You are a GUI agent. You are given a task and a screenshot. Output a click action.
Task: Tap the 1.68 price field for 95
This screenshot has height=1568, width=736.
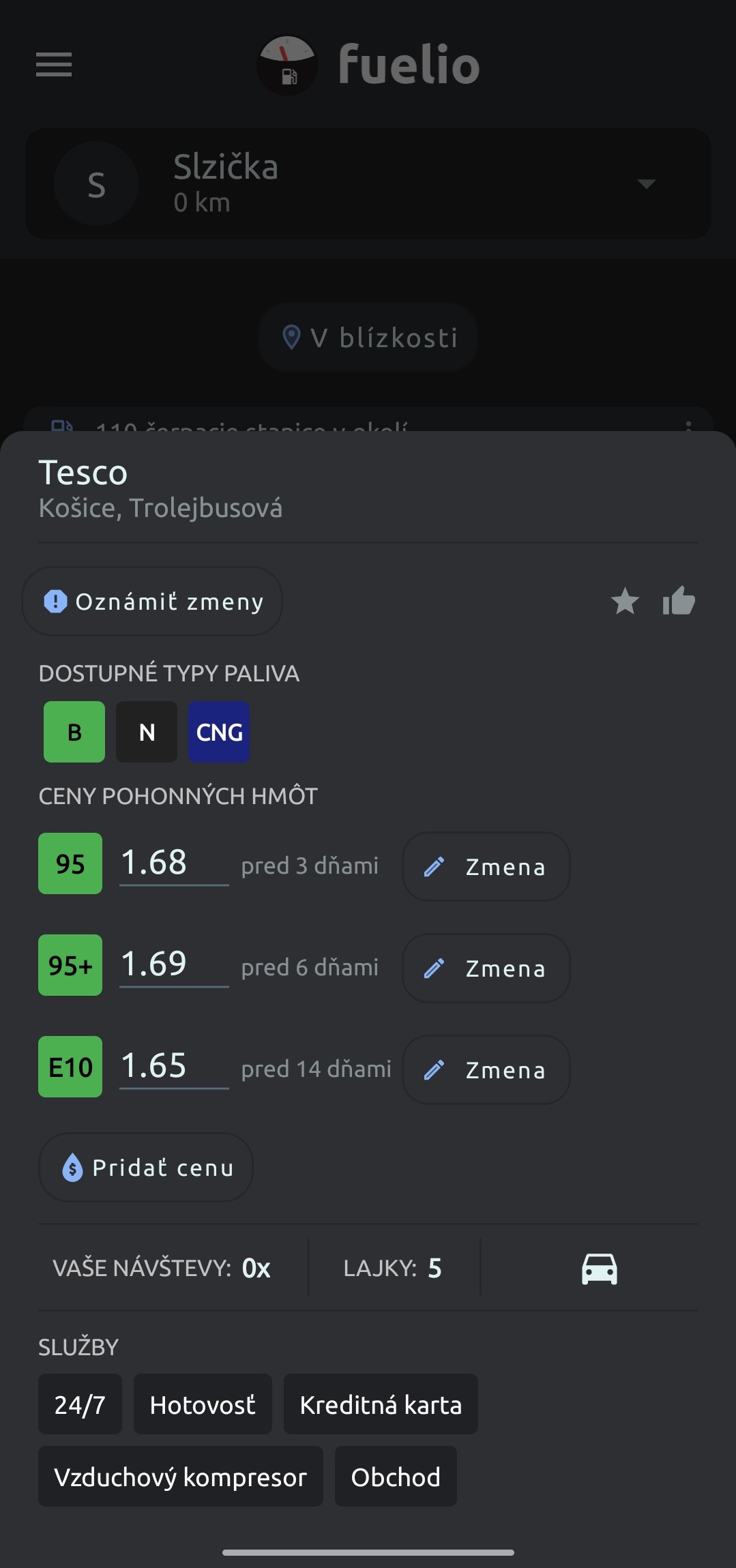[174, 863]
